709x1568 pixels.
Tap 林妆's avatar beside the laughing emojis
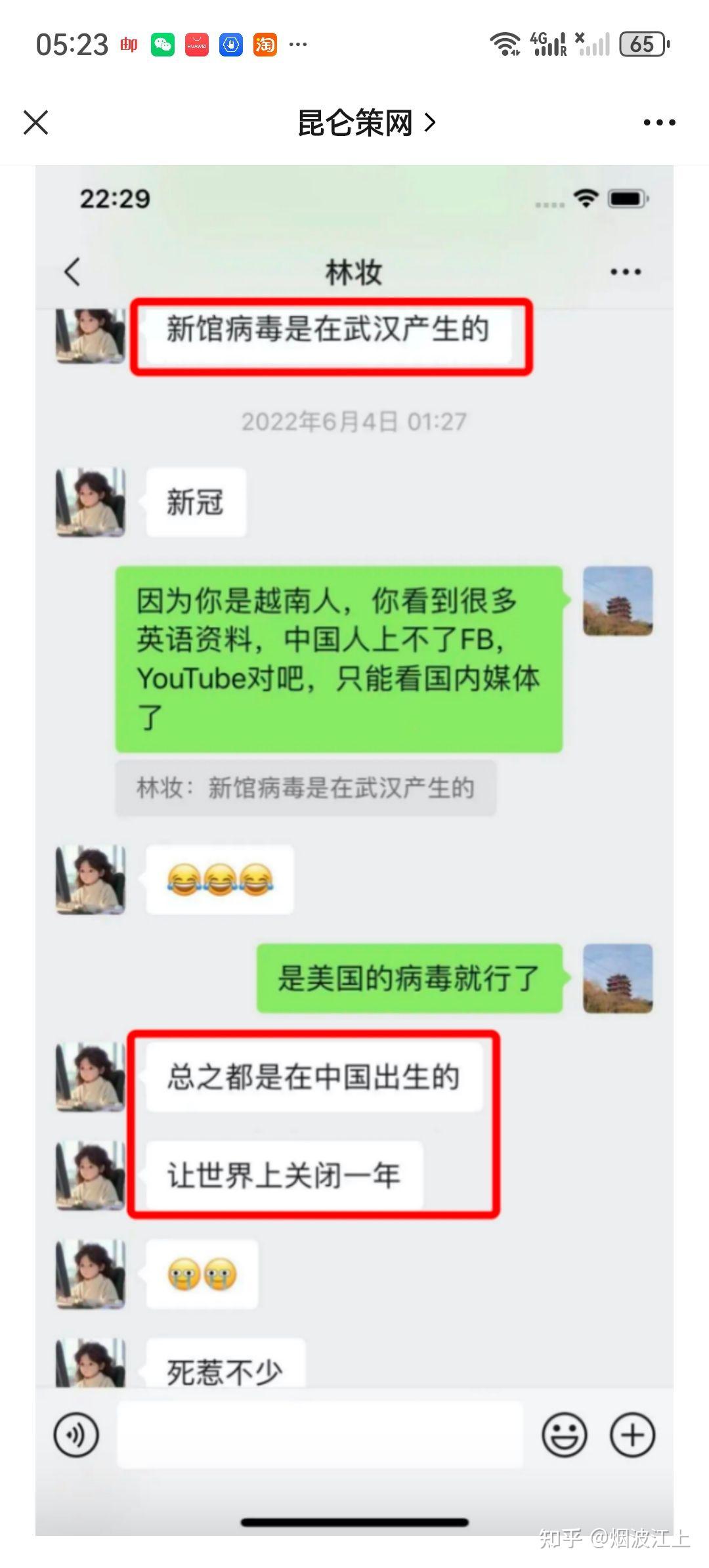[x=89, y=880]
